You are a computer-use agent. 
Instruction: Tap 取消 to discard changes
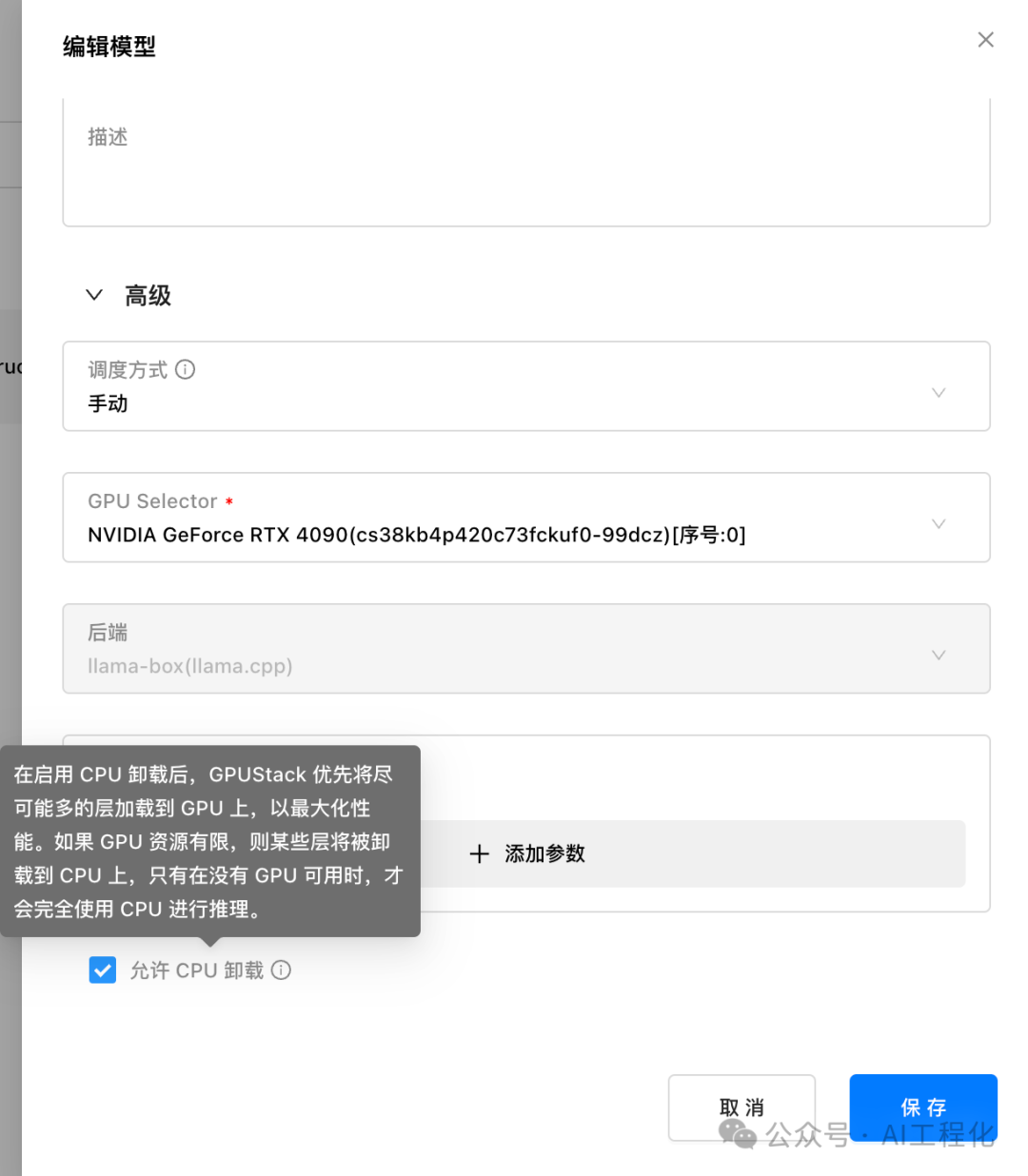pyautogui.click(x=741, y=1107)
